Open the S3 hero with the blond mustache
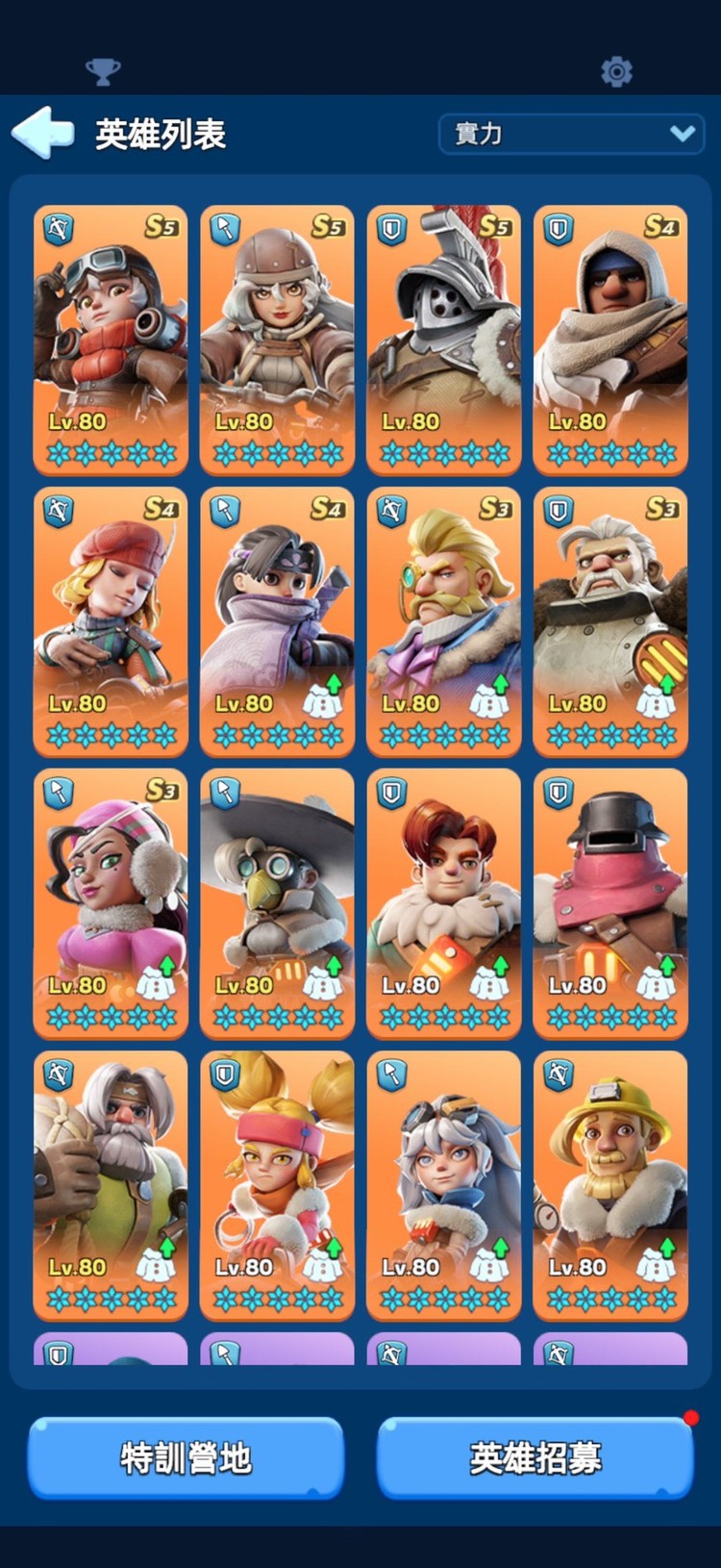Screen dimensions: 721x1568 [443, 620]
